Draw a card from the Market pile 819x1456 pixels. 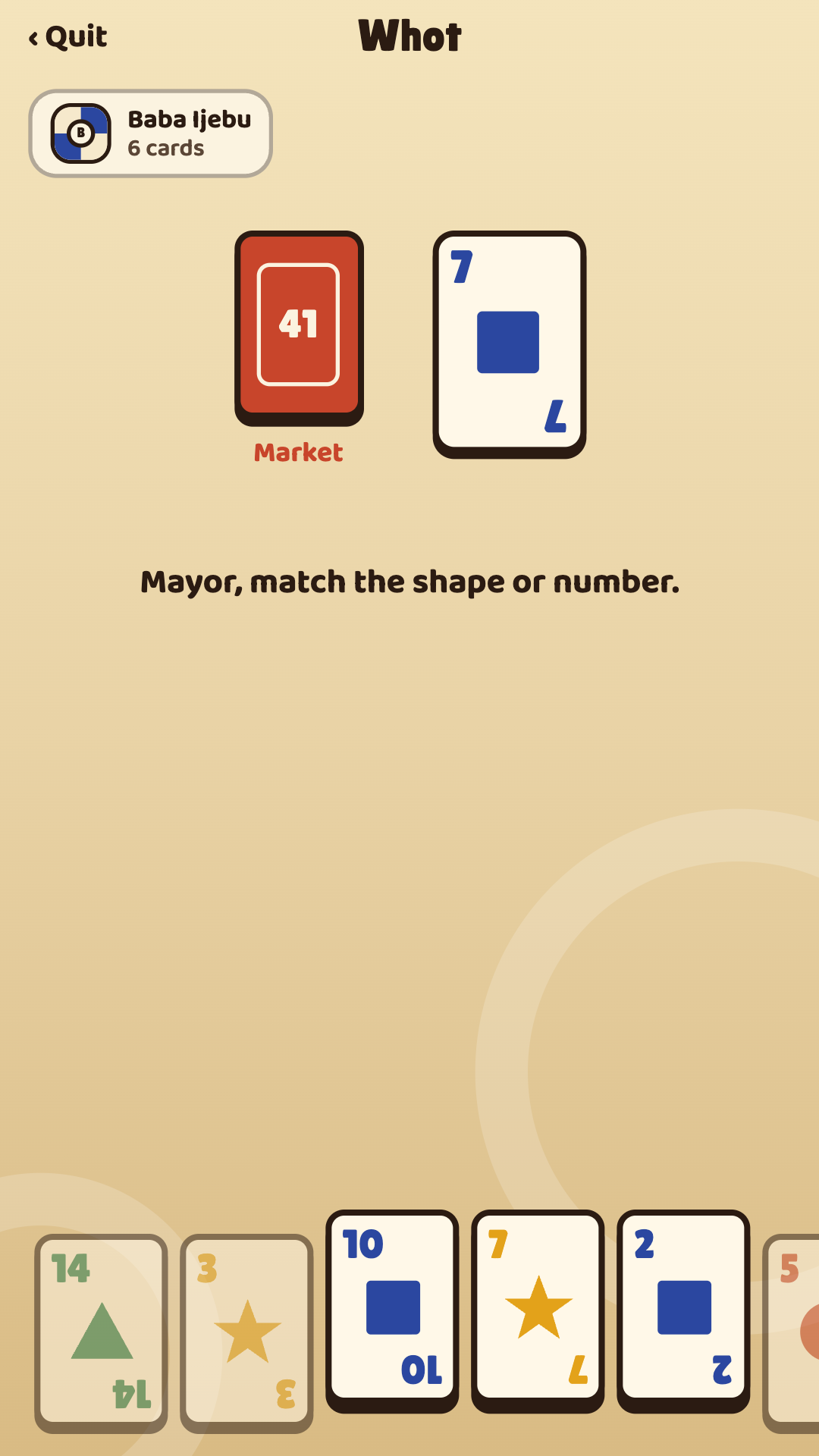click(299, 328)
